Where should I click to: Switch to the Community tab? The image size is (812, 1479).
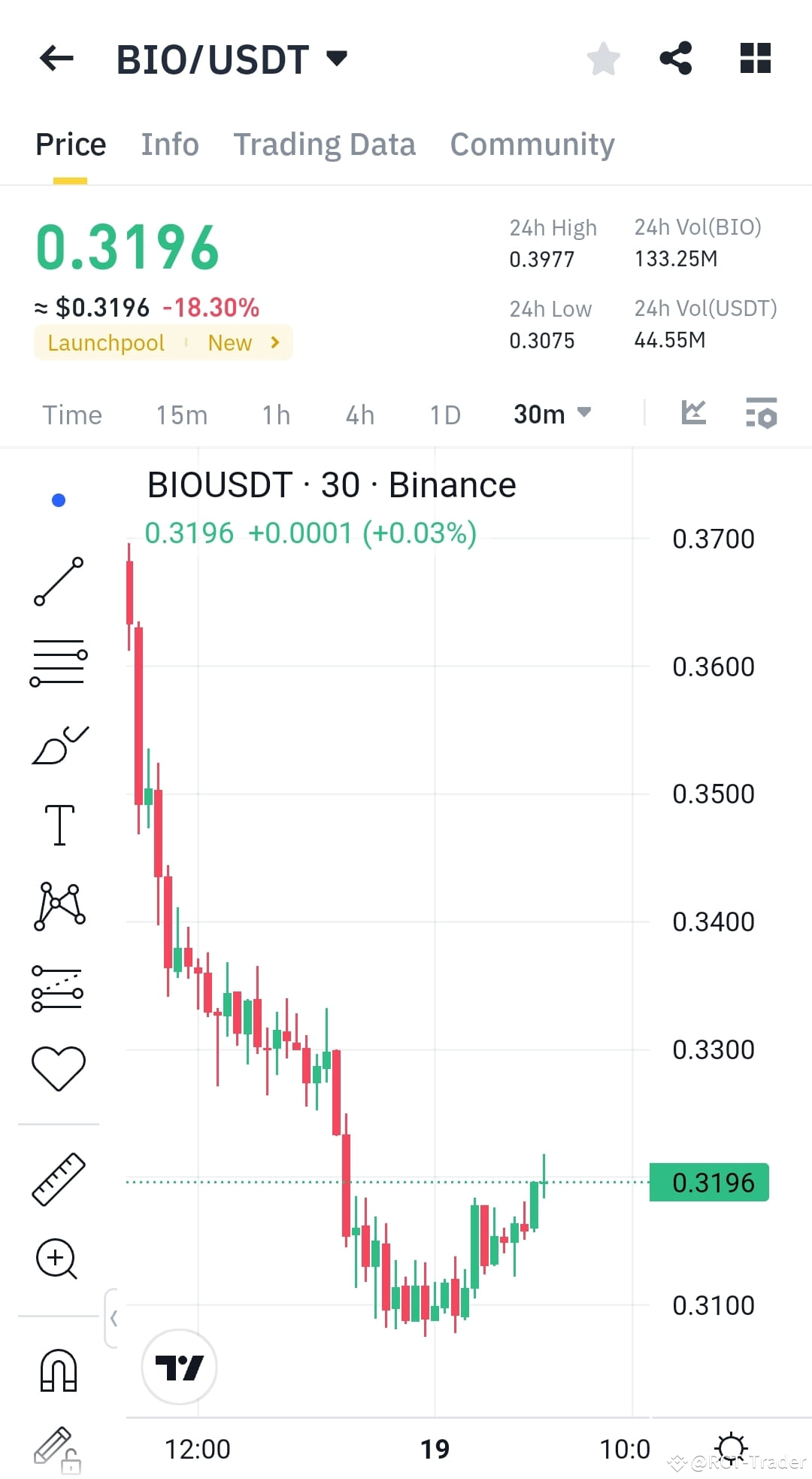tap(532, 143)
